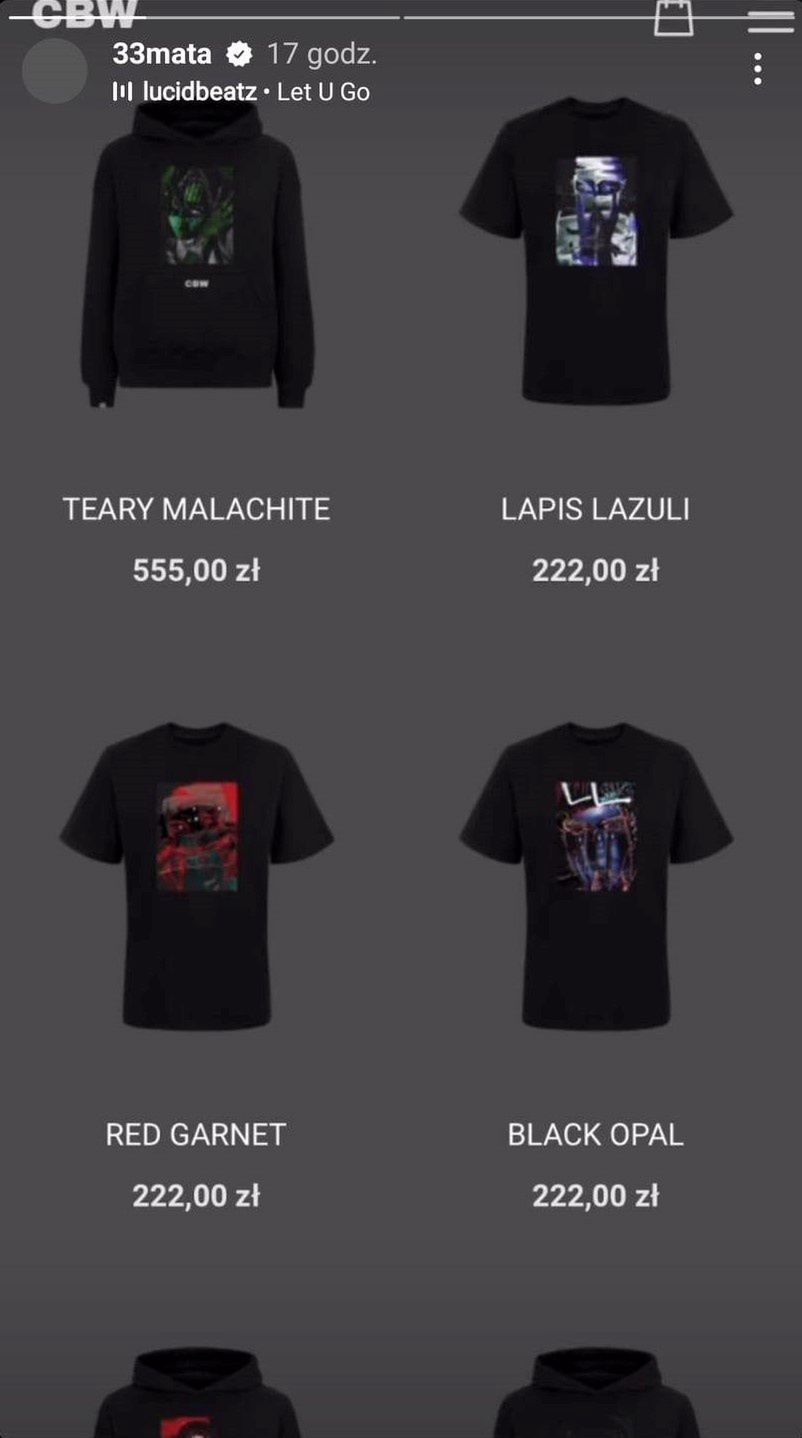
Task: Open the story options three-dot menu
Action: tap(758, 69)
